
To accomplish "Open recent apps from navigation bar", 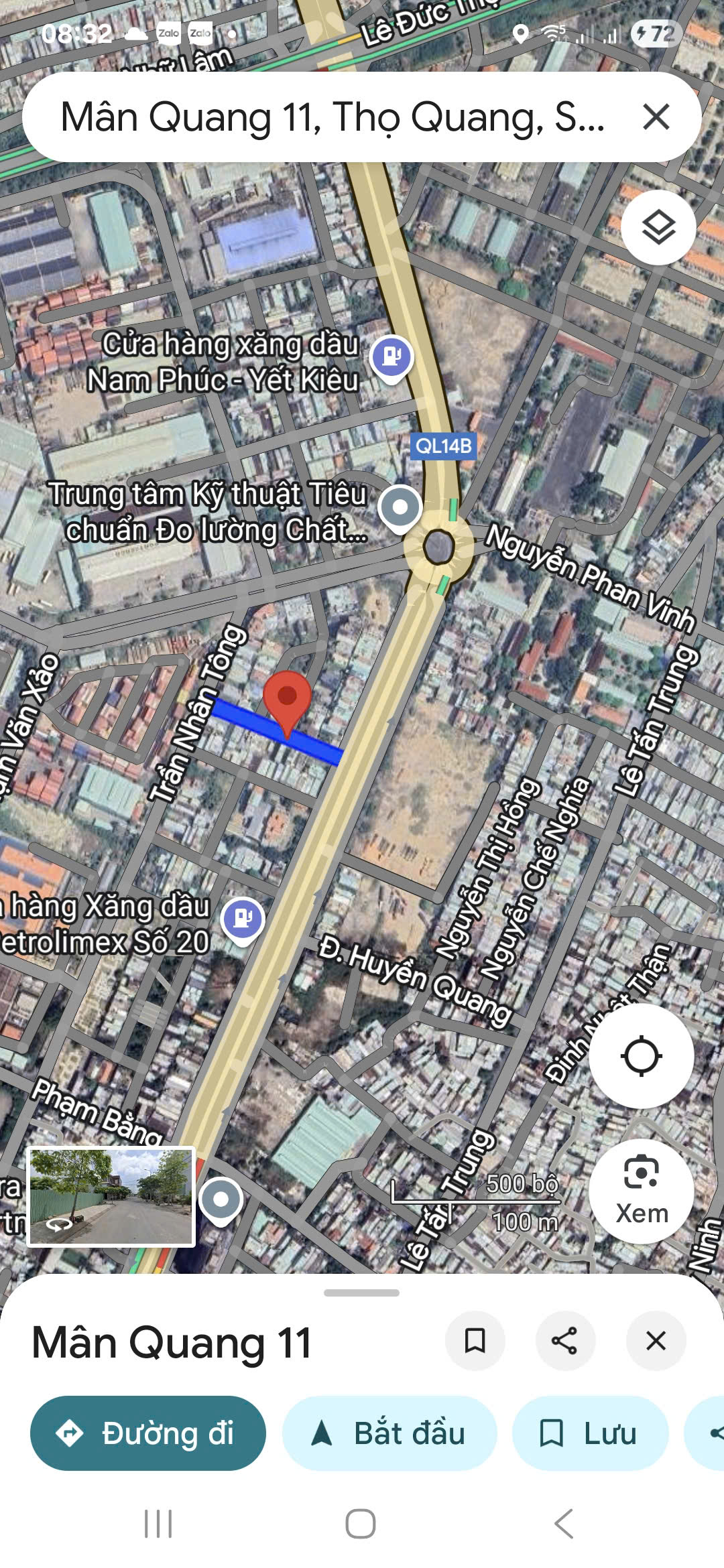I will [x=158, y=1524].
